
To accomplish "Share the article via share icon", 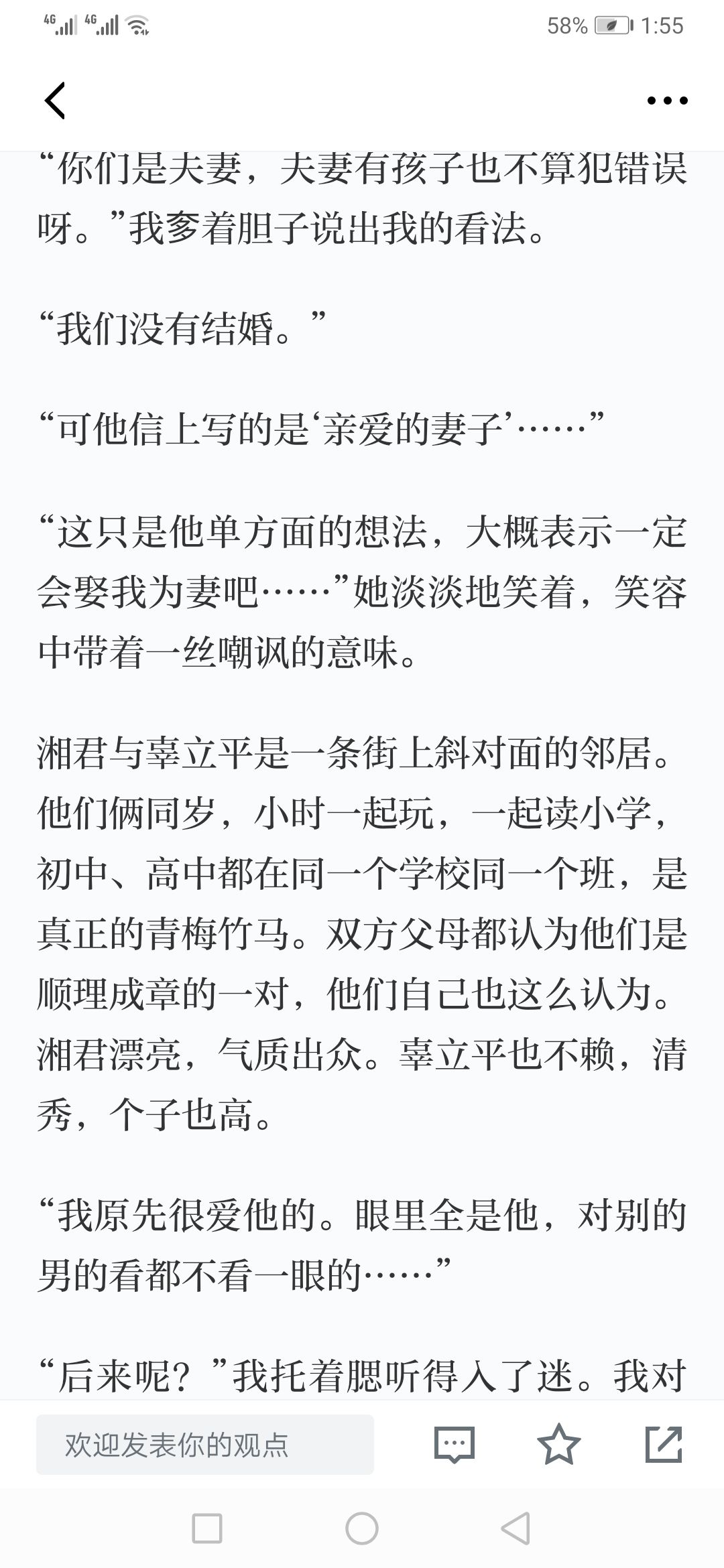I will [x=664, y=1444].
